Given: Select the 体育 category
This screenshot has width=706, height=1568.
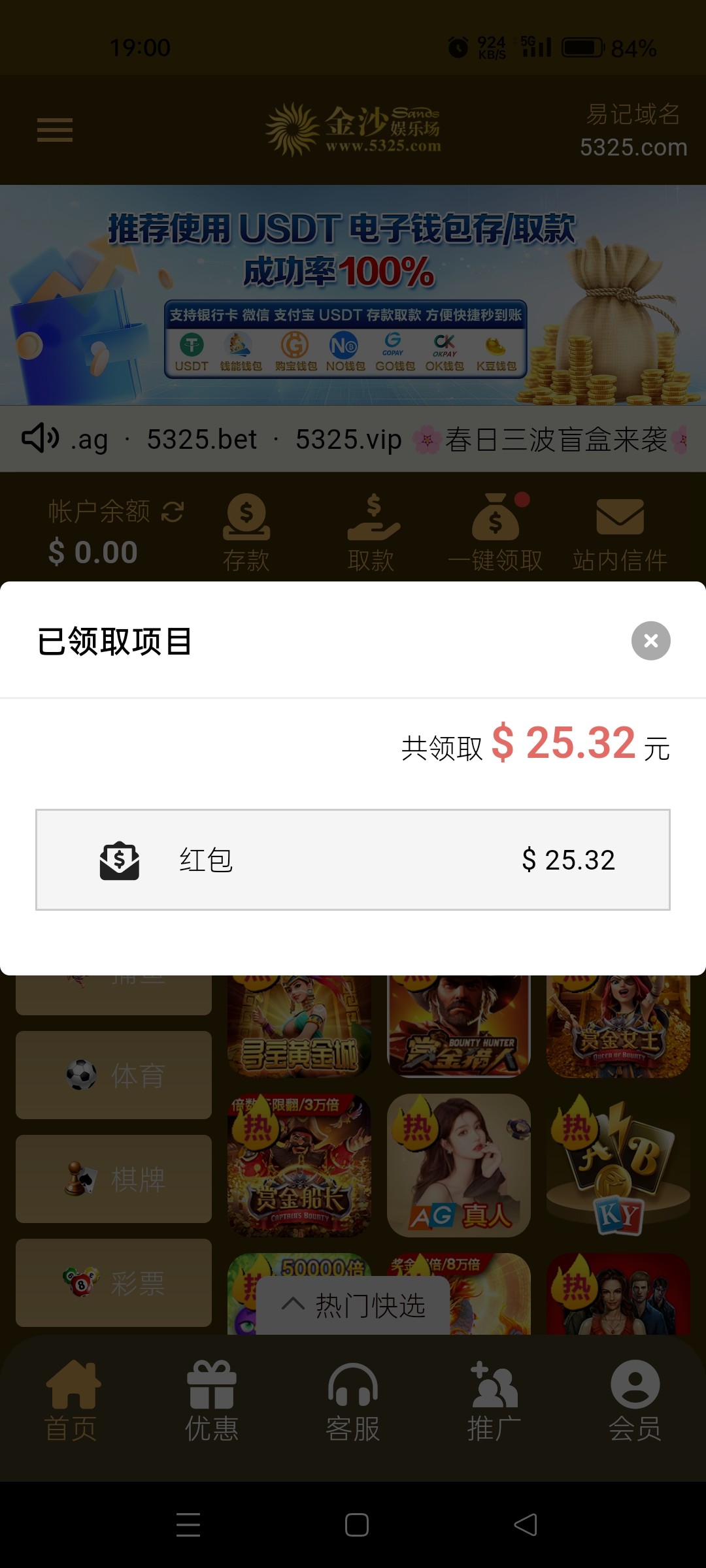Looking at the screenshot, I should pos(114,1075).
